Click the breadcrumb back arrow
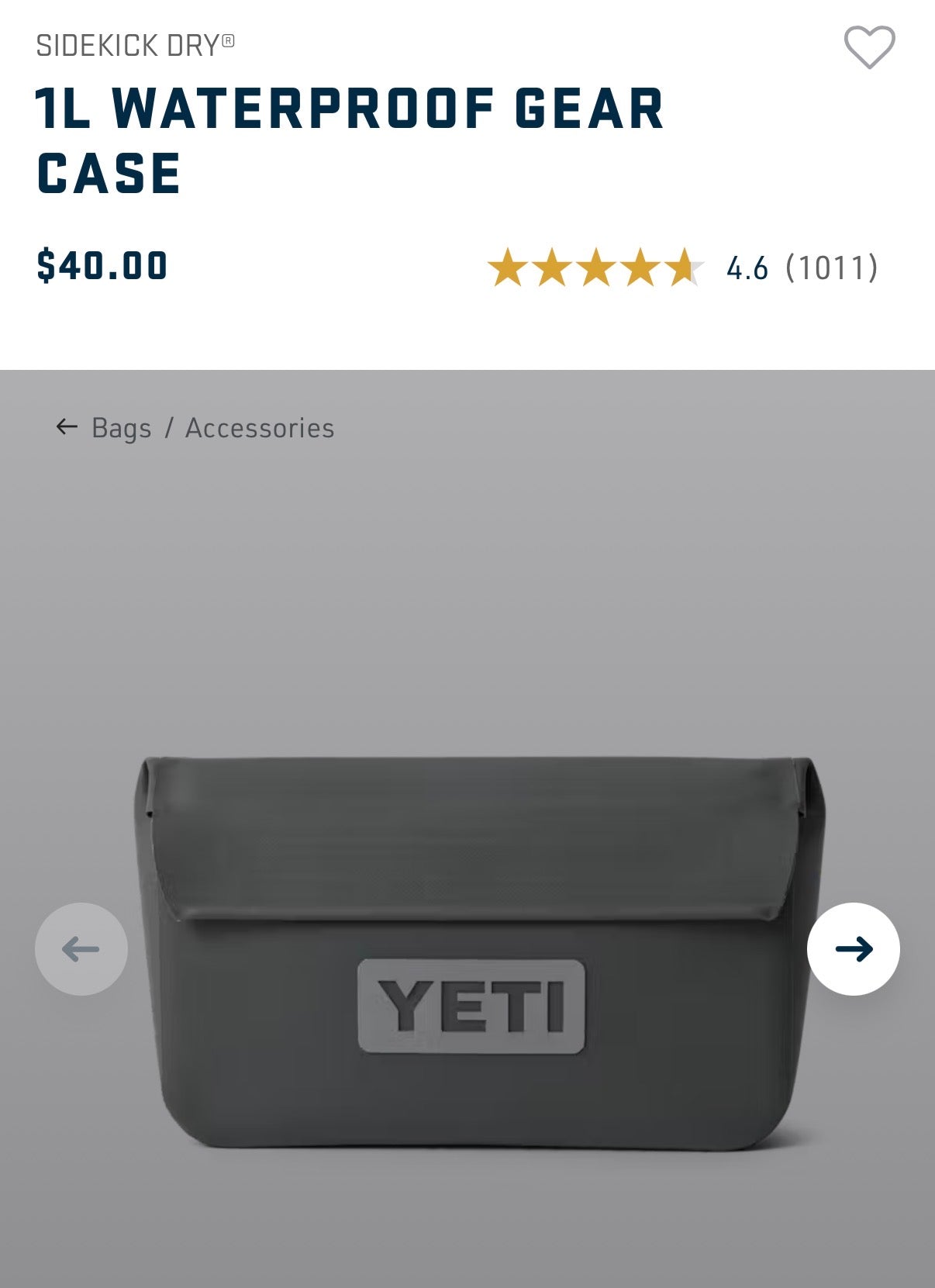The height and width of the screenshot is (1288, 935). tap(66, 426)
